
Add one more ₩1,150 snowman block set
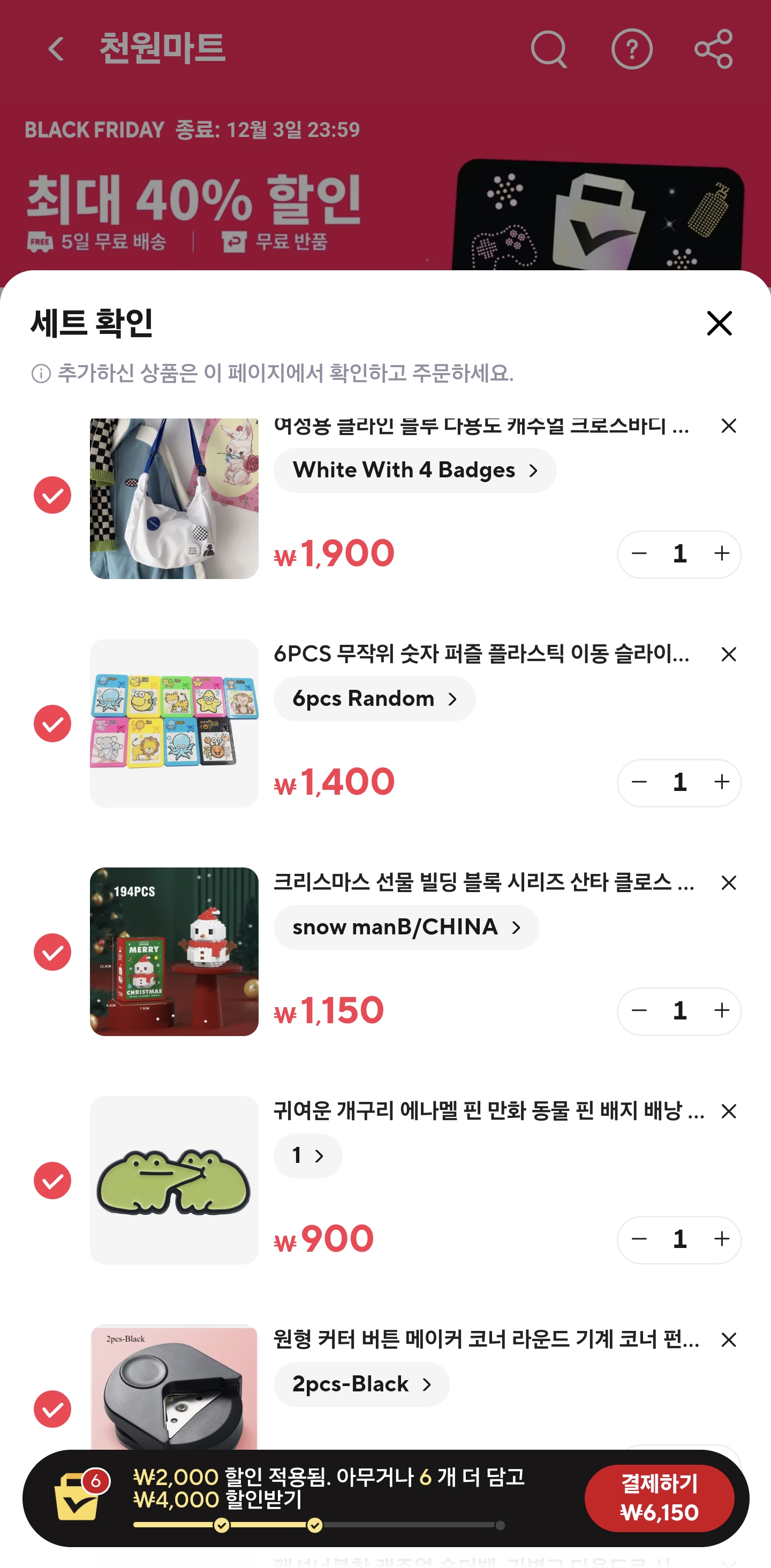[x=722, y=1010]
